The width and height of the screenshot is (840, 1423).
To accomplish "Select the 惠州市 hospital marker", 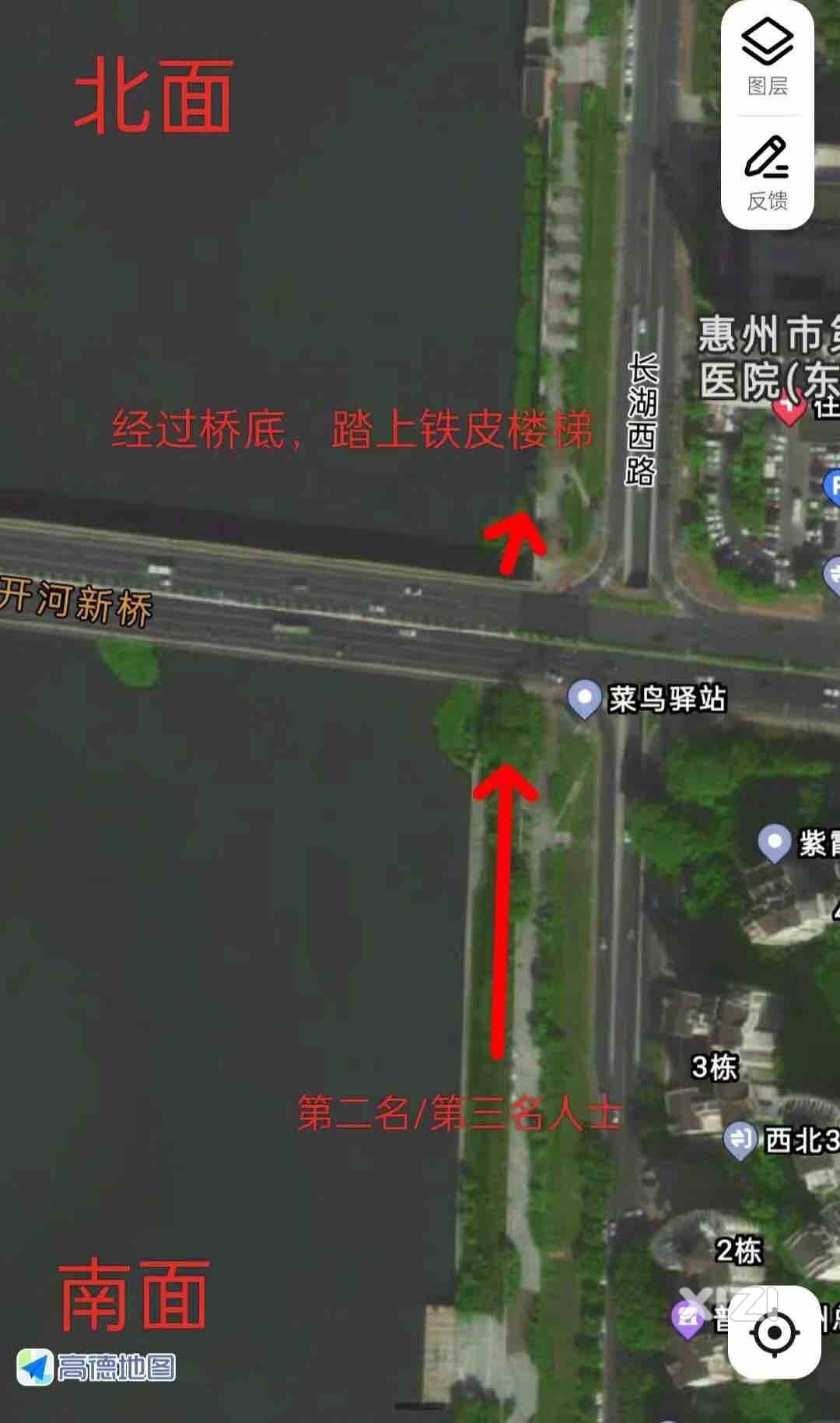I will point(790,408).
